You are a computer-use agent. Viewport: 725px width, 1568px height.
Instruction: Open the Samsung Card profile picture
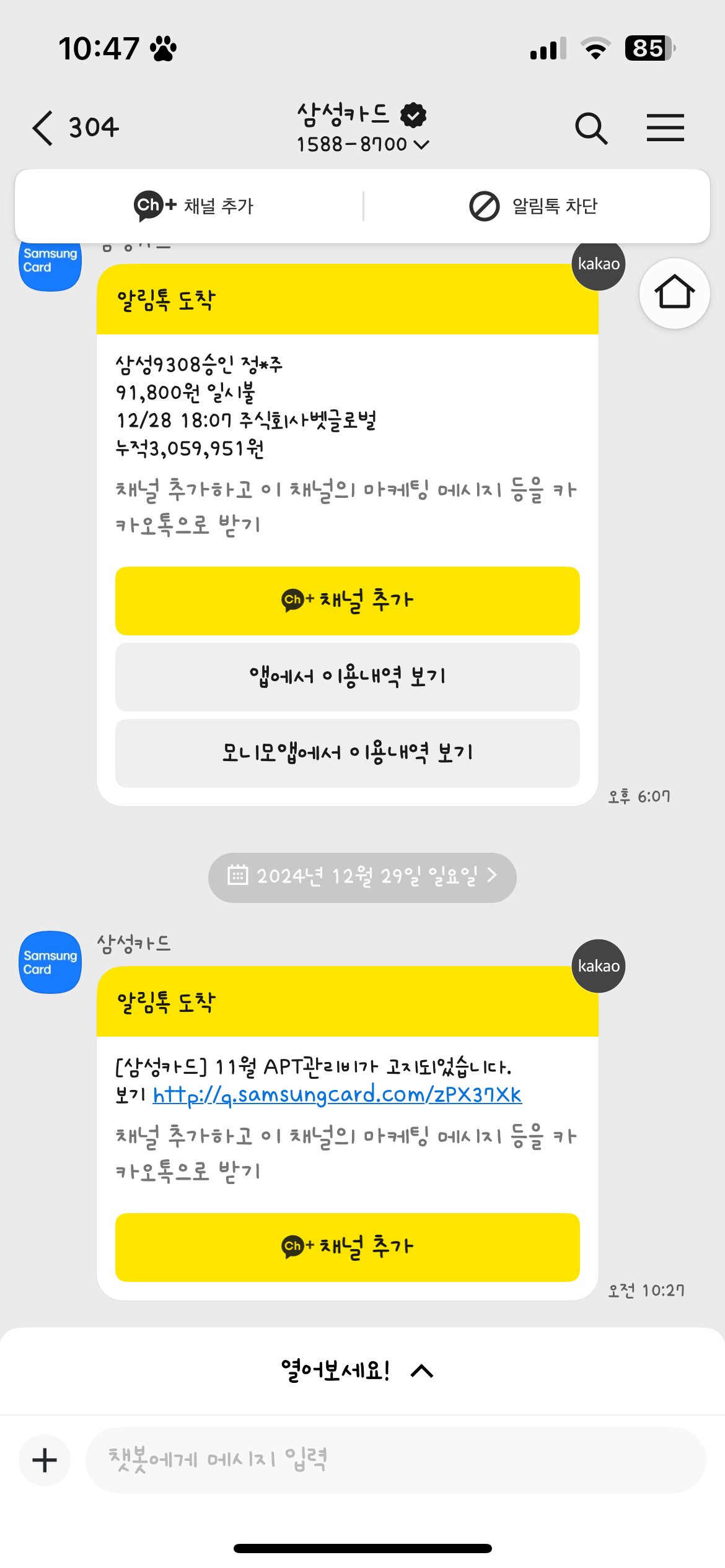50,962
